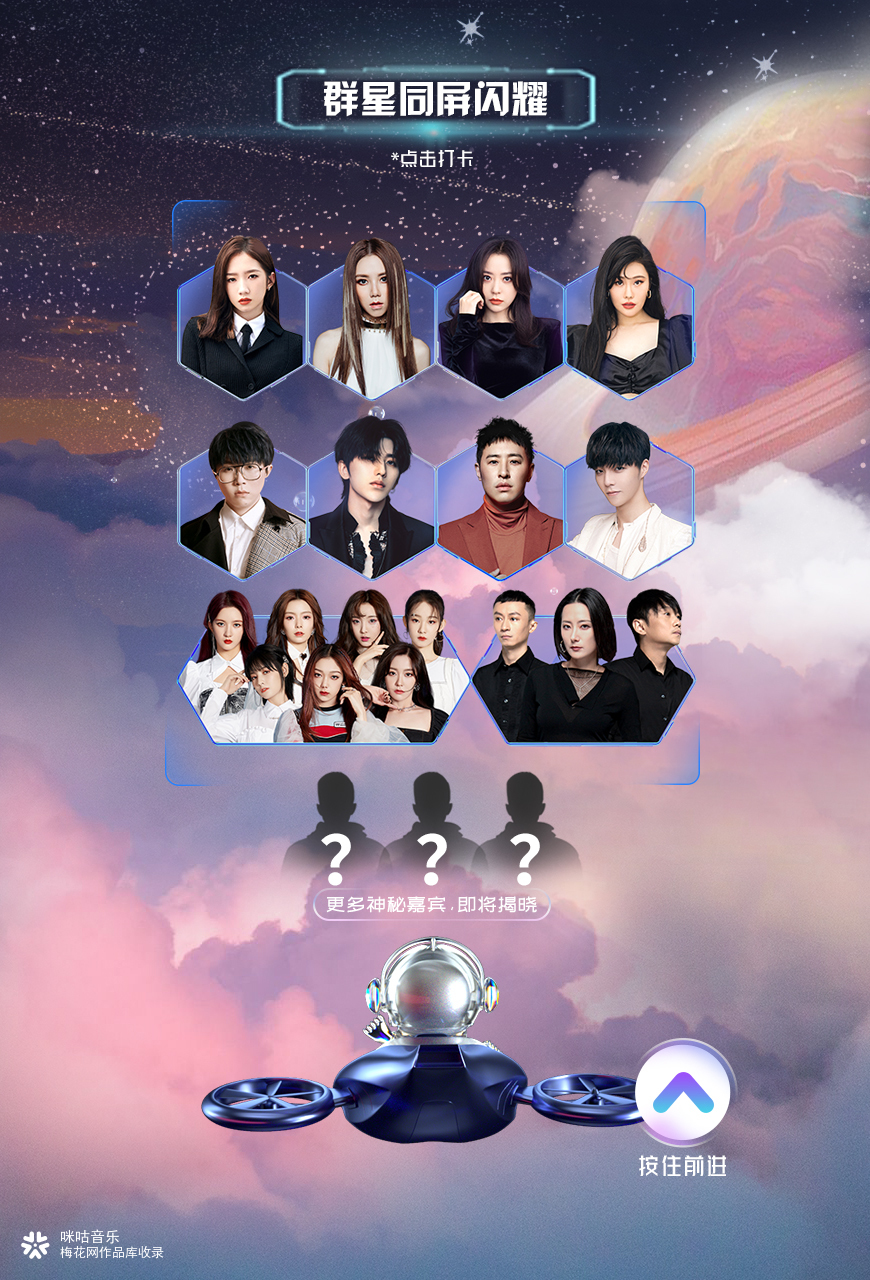Viewport: 870px width, 1280px height.
Task: Select the man with glasses and plaid blazer
Action: [x=242, y=505]
